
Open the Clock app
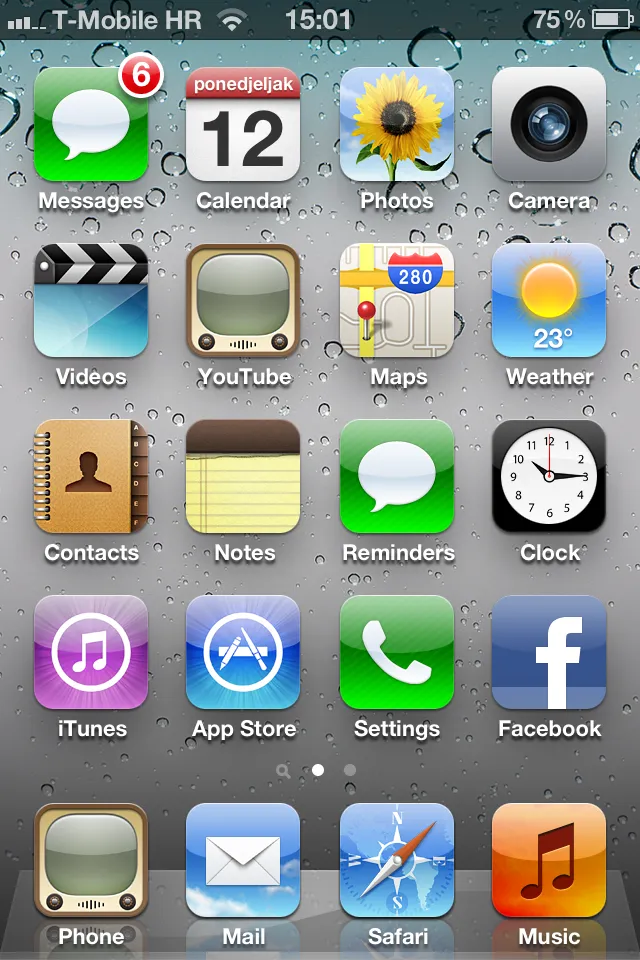coord(548,477)
